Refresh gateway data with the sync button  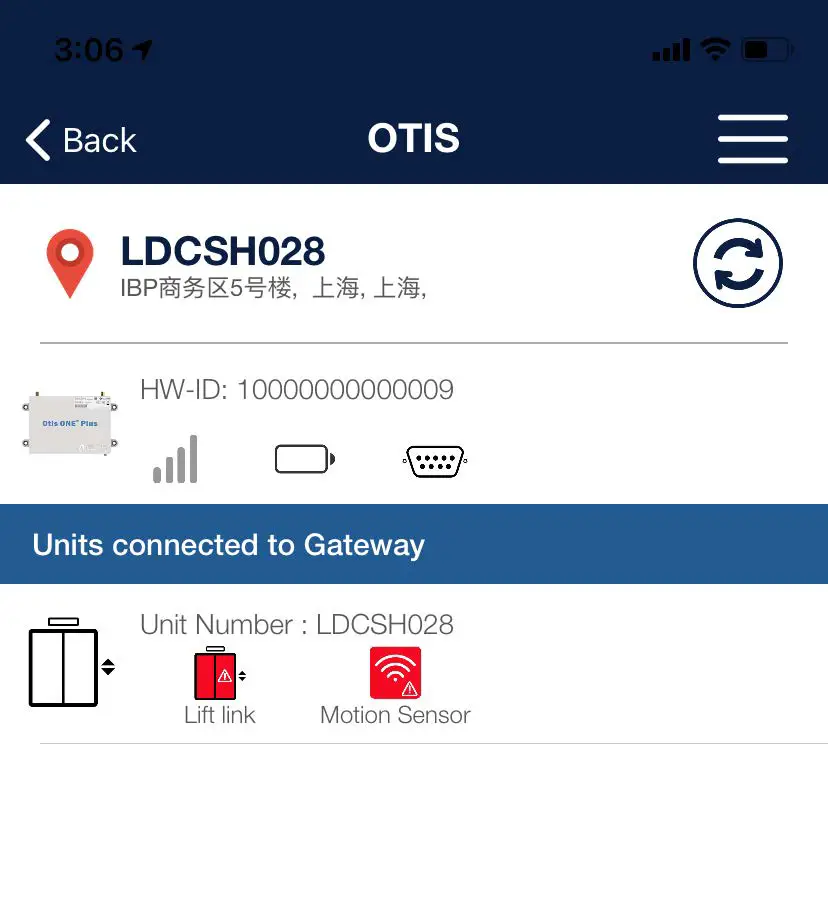(x=738, y=262)
